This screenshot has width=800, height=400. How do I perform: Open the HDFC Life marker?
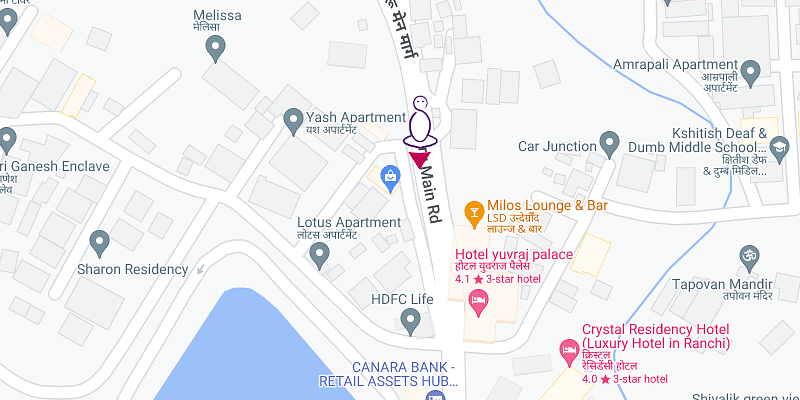pyautogui.click(x=410, y=320)
